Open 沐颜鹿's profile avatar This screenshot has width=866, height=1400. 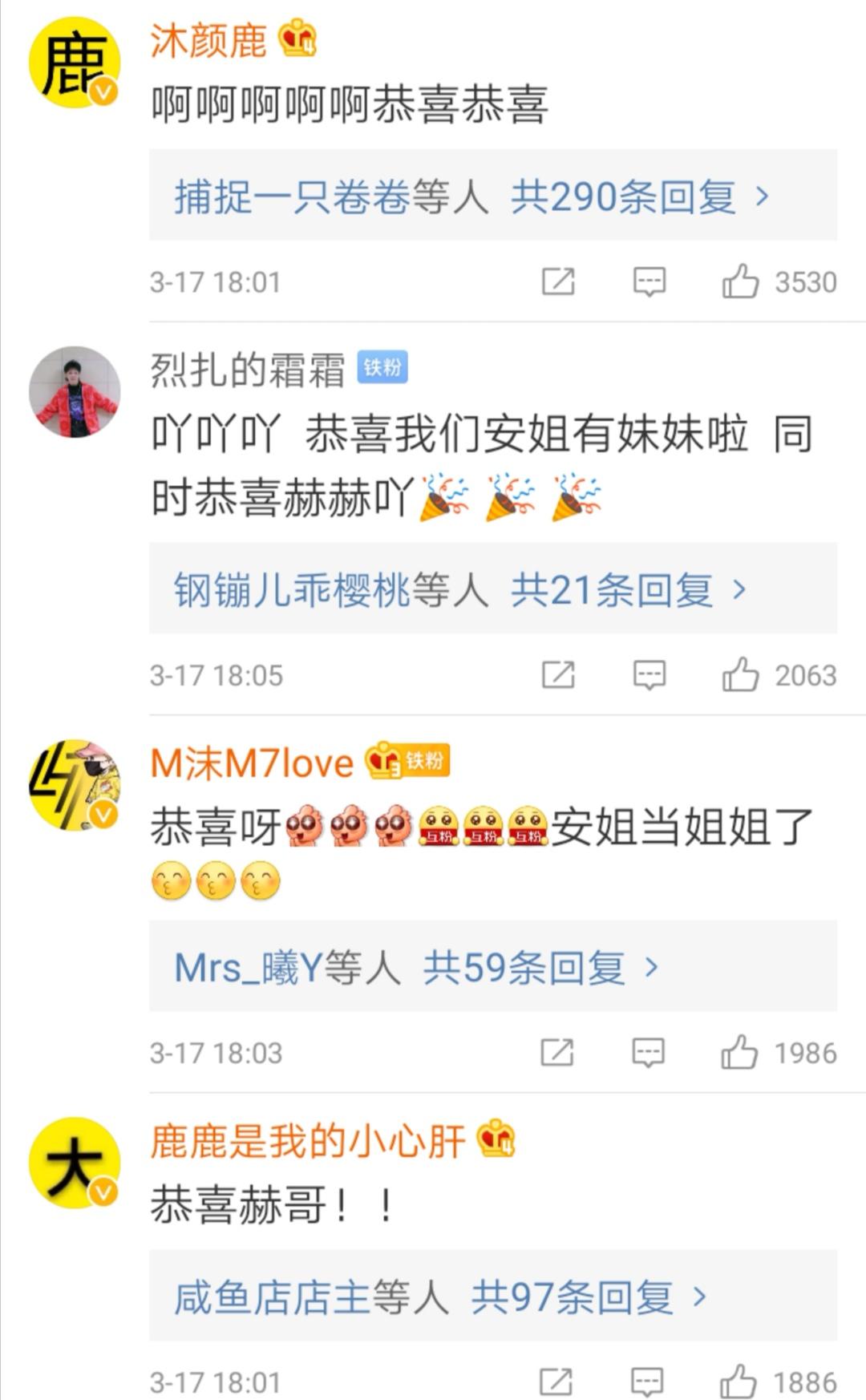(x=74, y=62)
